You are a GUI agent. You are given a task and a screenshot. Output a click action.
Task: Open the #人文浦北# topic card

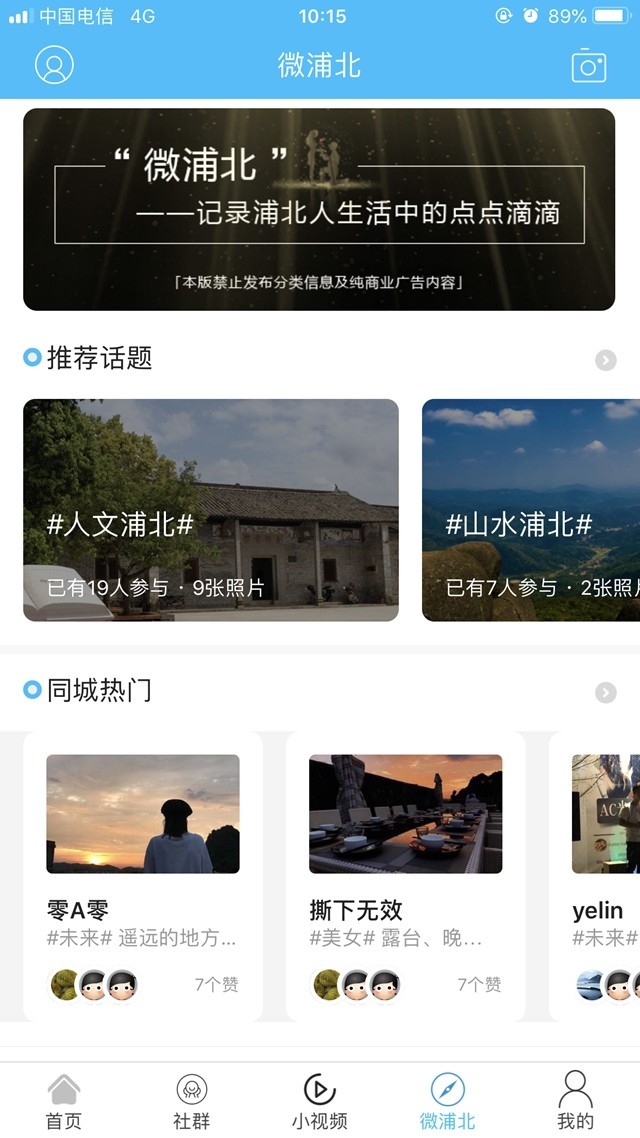pyautogui.click(x=211, y=510)
